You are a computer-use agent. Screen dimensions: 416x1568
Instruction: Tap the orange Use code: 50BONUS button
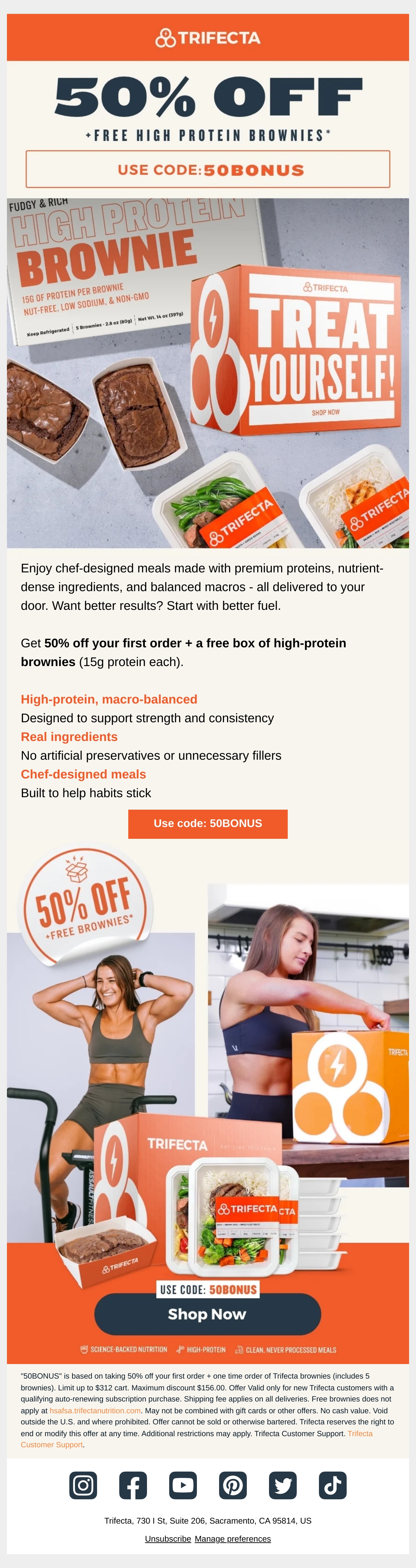207,824
